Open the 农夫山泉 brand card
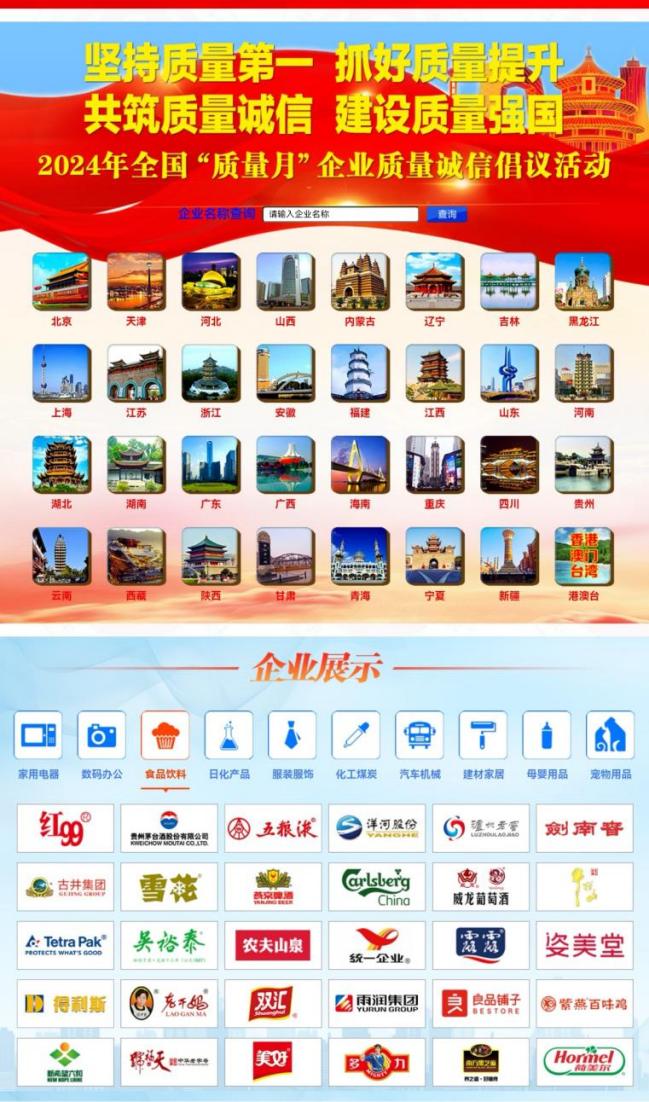 (272, 945)
